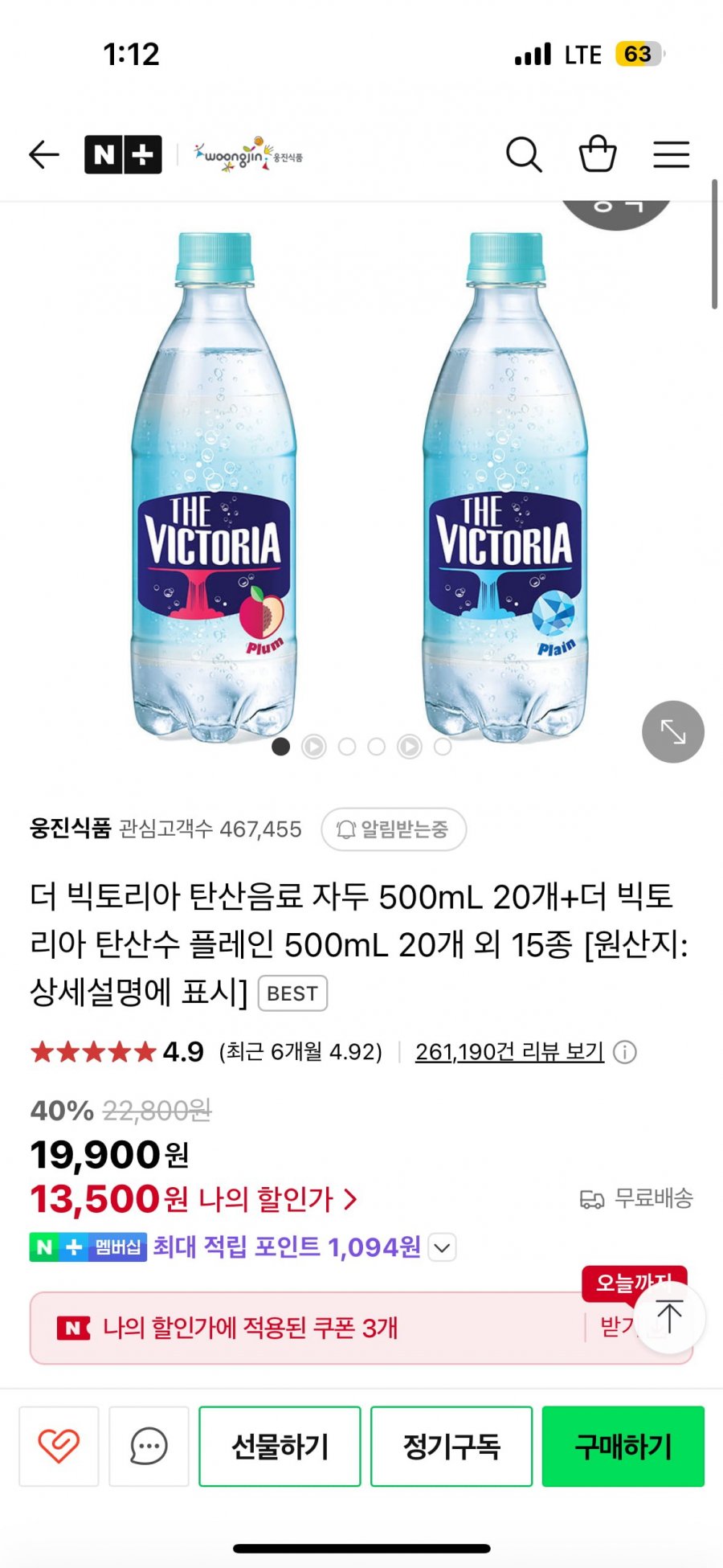Open the Woongjin brand store logo
Screen dimensions: 723x1568
[x=248, y=154]
